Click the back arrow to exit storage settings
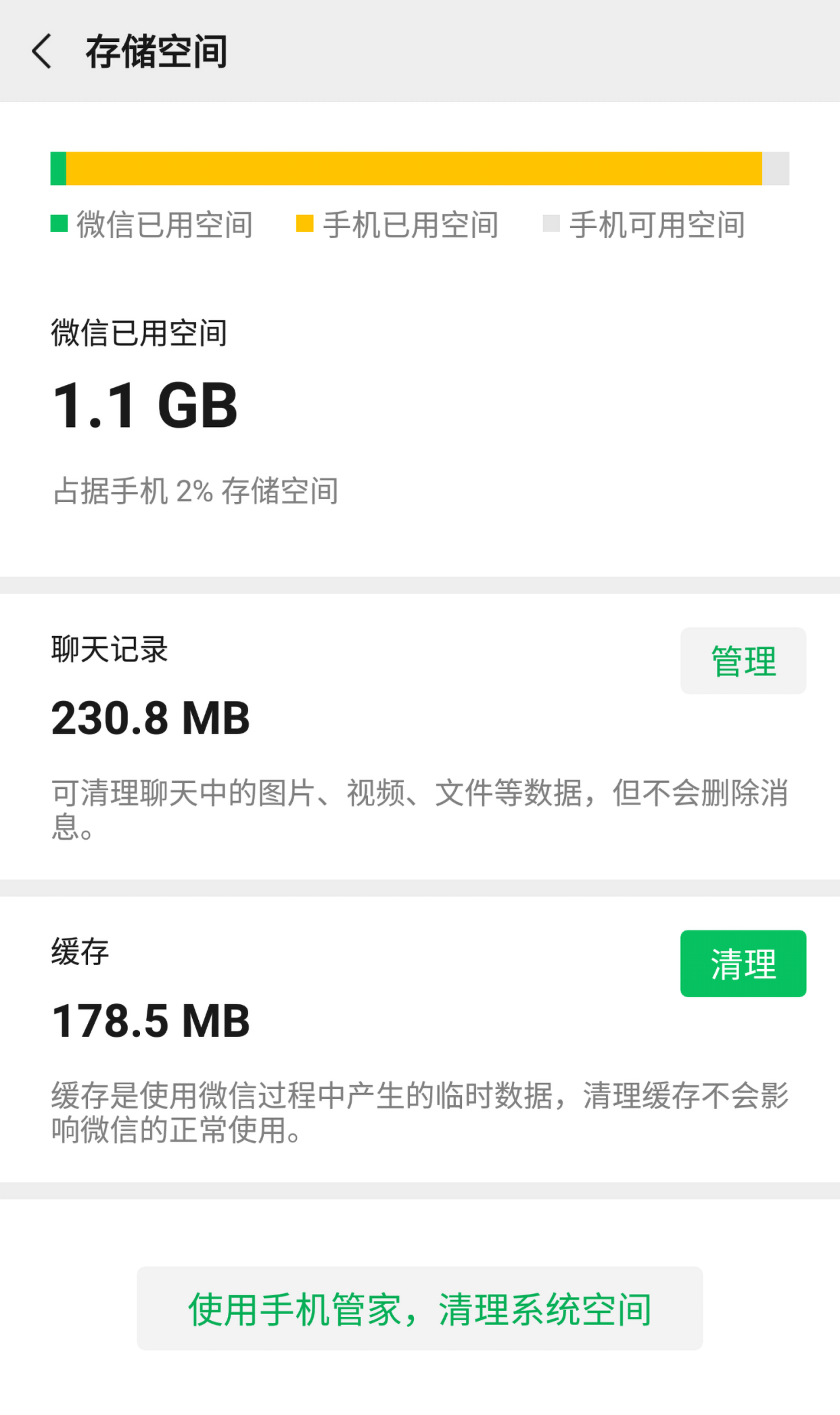Screen dimensions: 840x1415 42,52
